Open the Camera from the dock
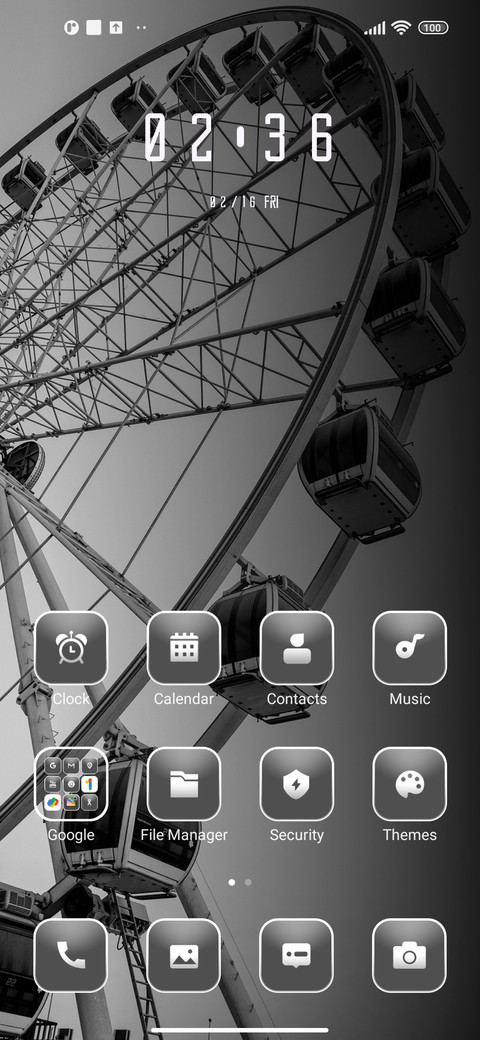480x1040 pixels. pos(410,955)
